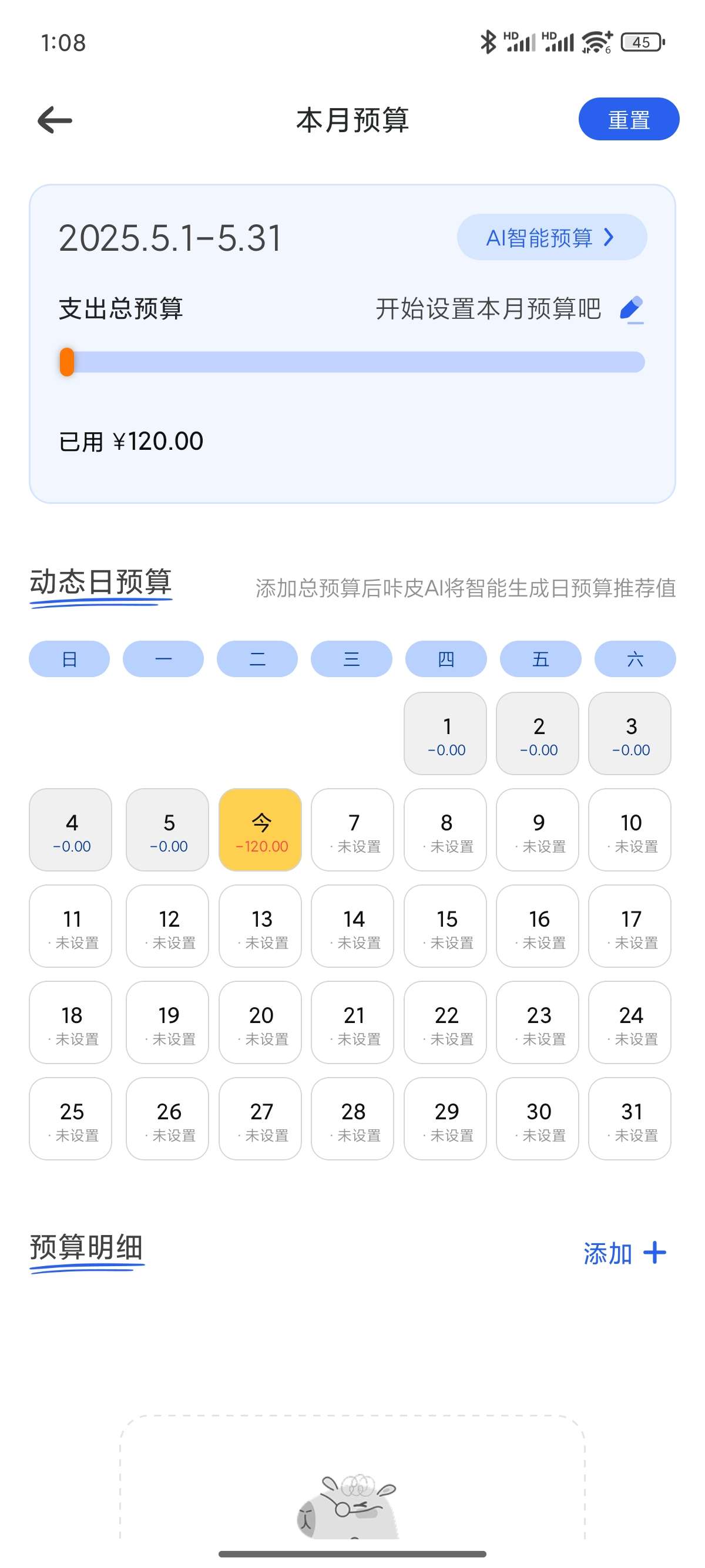This screenshot has height=1568, width=705.
Task: Tap the 重置 button
Action: (x=628, y=119)
